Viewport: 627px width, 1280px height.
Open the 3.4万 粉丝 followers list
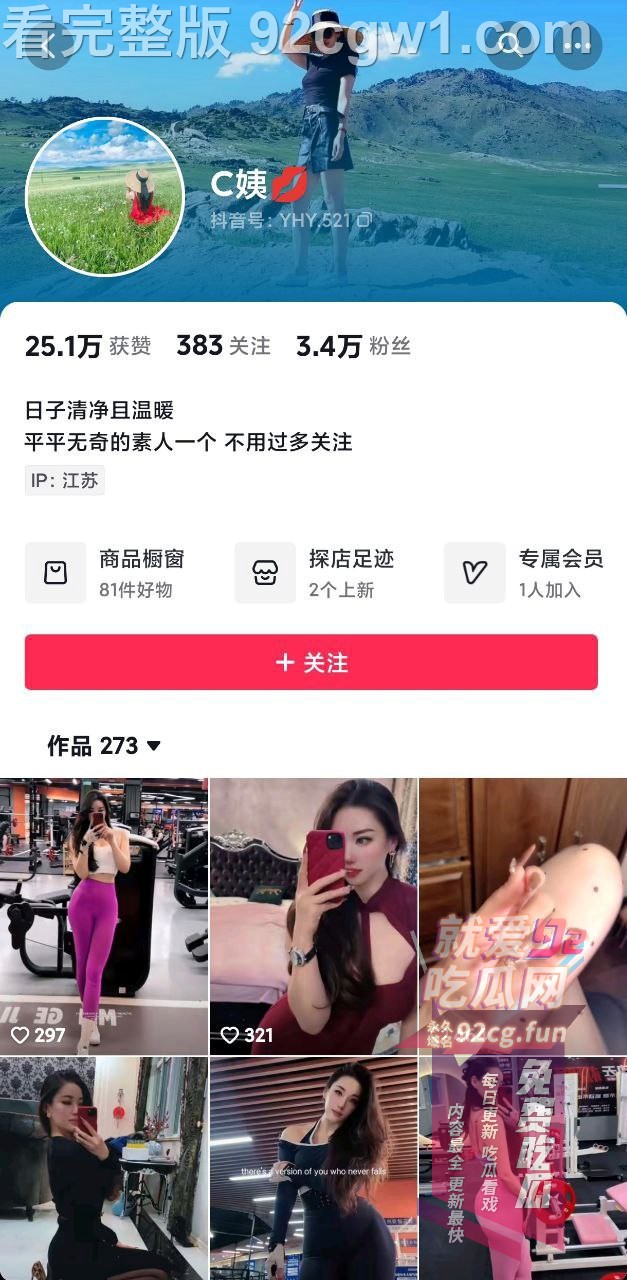click(353, 346)
